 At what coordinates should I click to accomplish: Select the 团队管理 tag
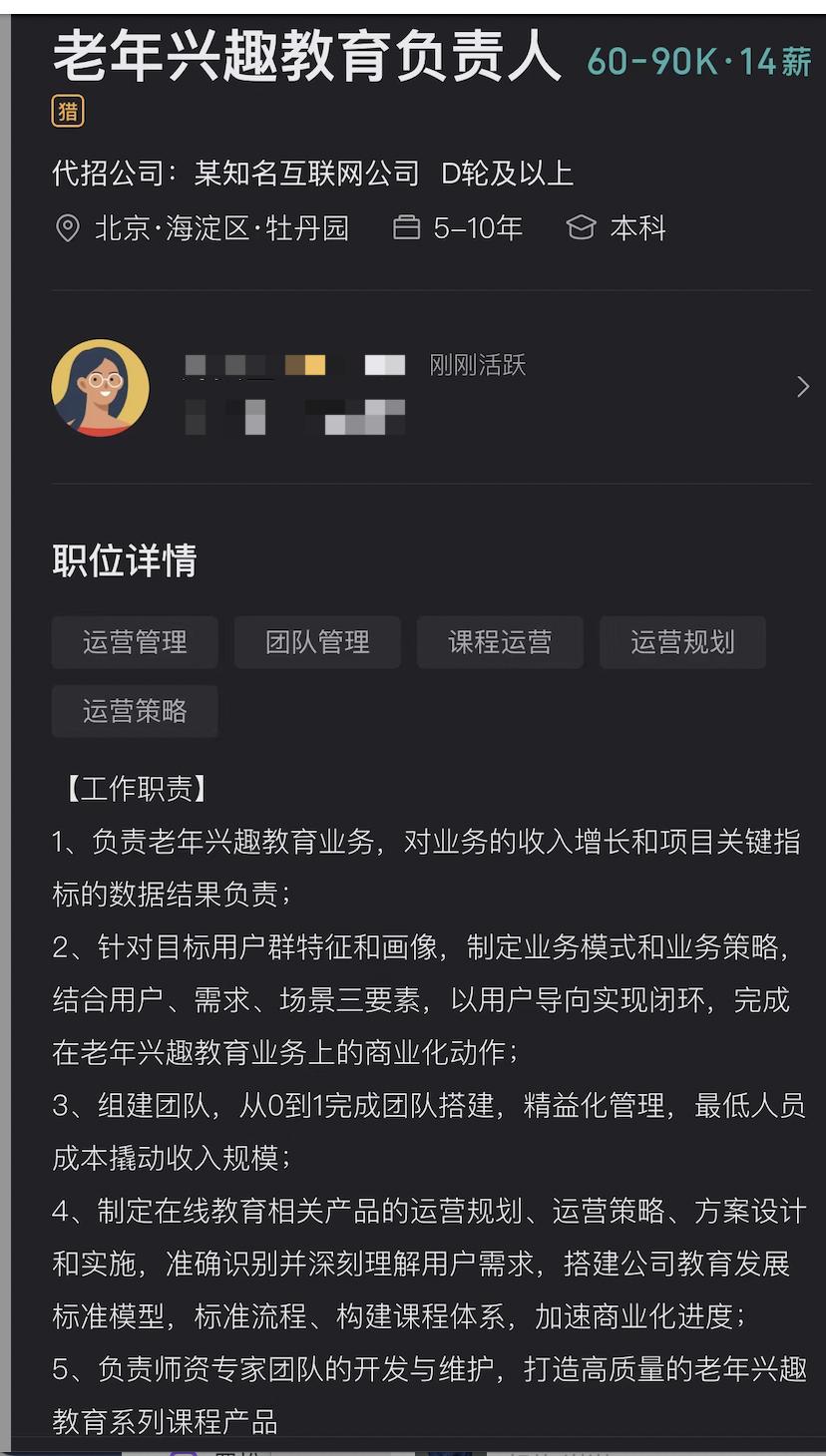[317, 642]
